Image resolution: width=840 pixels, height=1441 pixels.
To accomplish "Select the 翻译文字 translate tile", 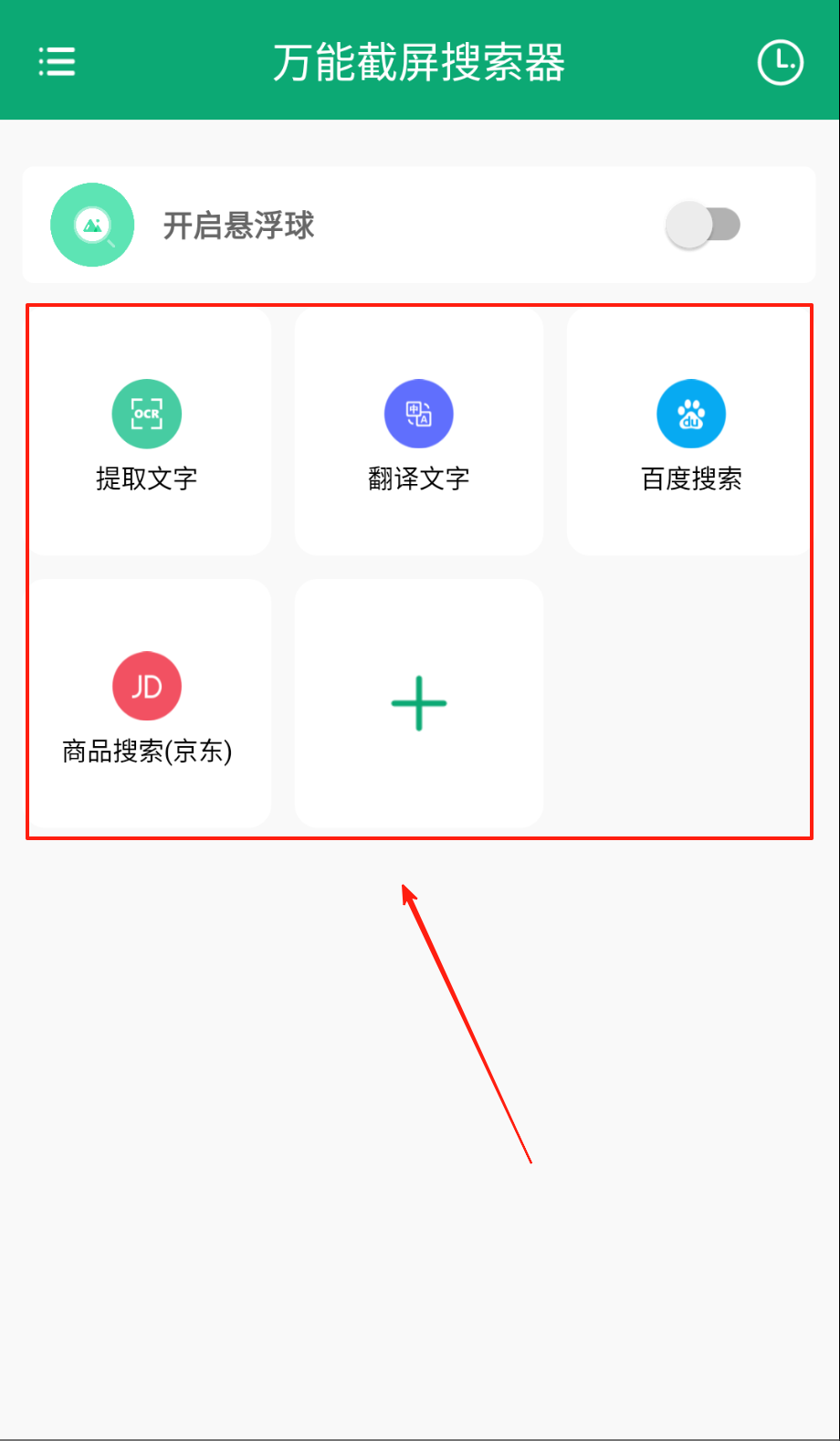I will tap(419, 432).
